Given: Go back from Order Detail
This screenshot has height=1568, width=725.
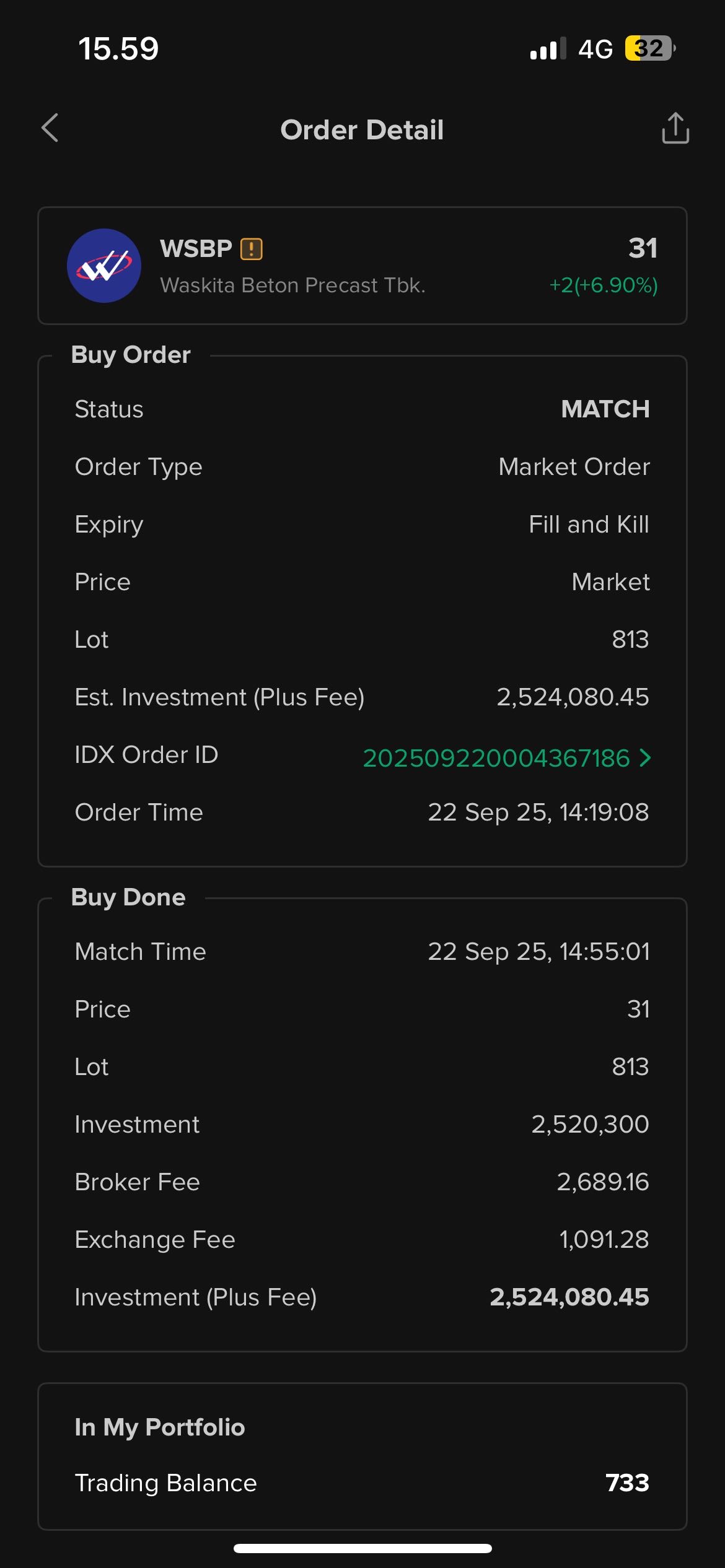Looking at the screenshot, I should click(x=50, y=128).
